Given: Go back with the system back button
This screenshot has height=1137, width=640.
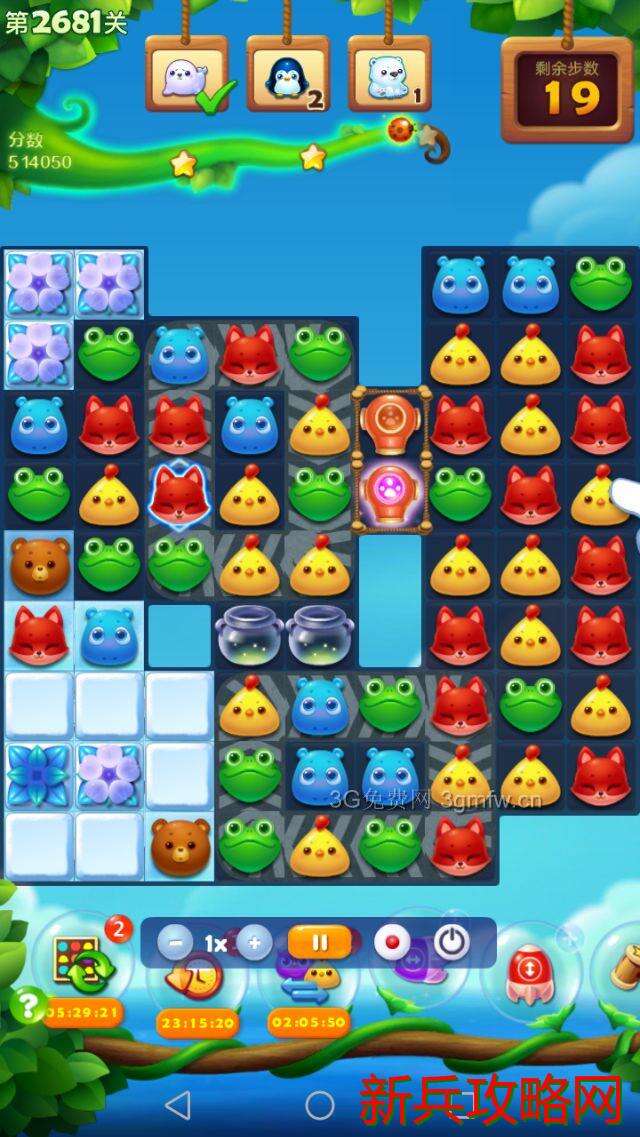Looking at the screenshot, I should point(177,1105).
